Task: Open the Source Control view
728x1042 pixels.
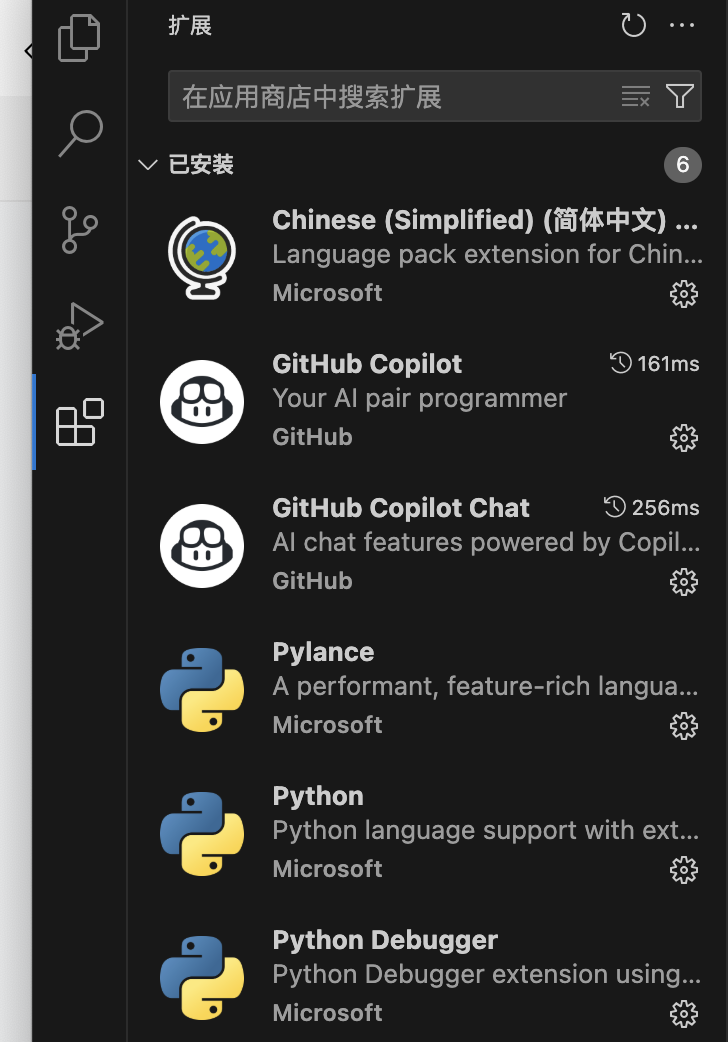Action: point(80,230)
